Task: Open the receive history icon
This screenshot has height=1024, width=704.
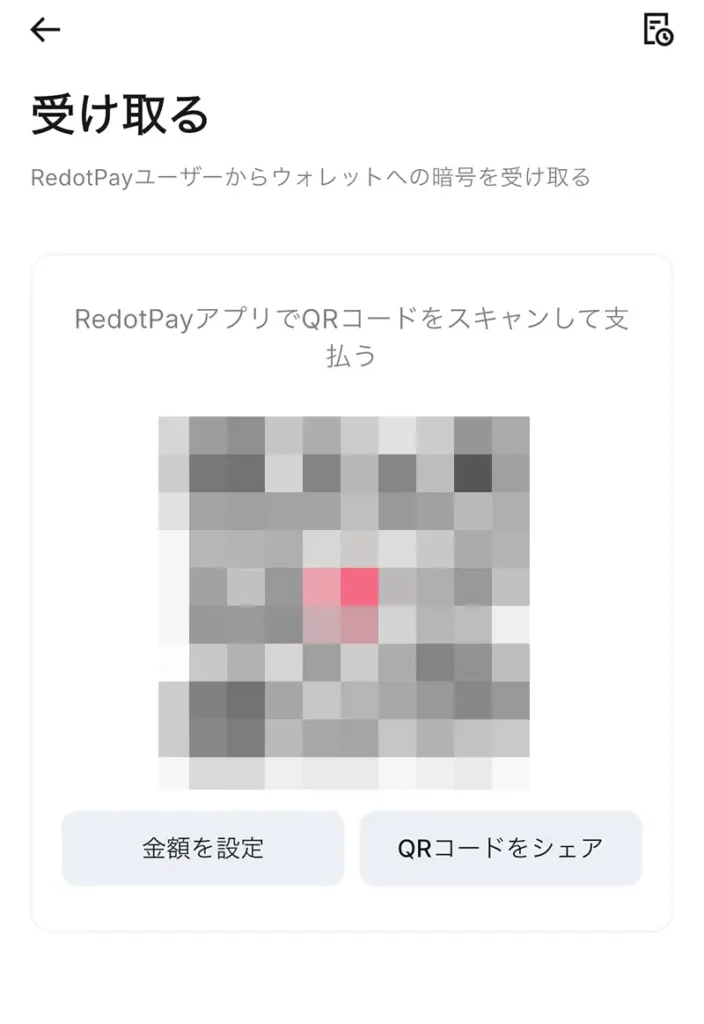Action: pyautogui.click(x=657, y=31)
